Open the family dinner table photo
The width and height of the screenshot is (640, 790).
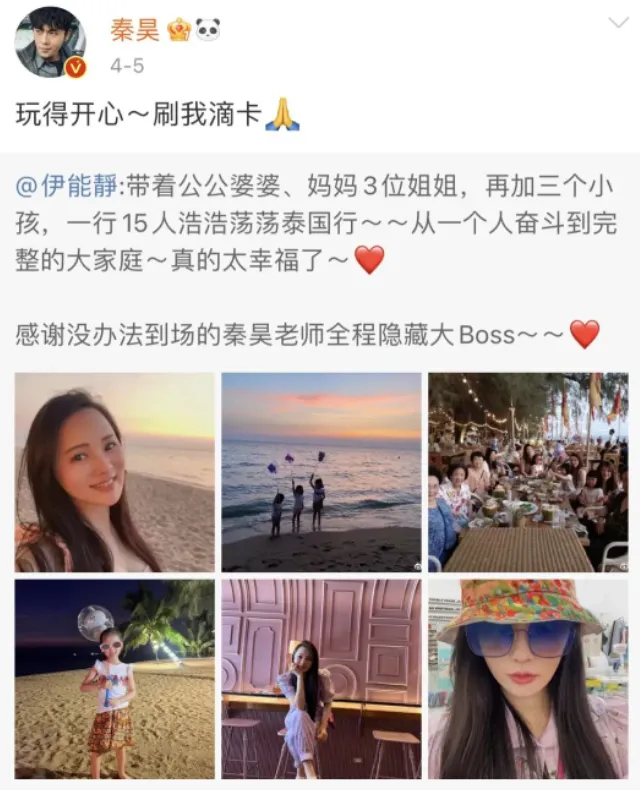[x=528, y=472]
